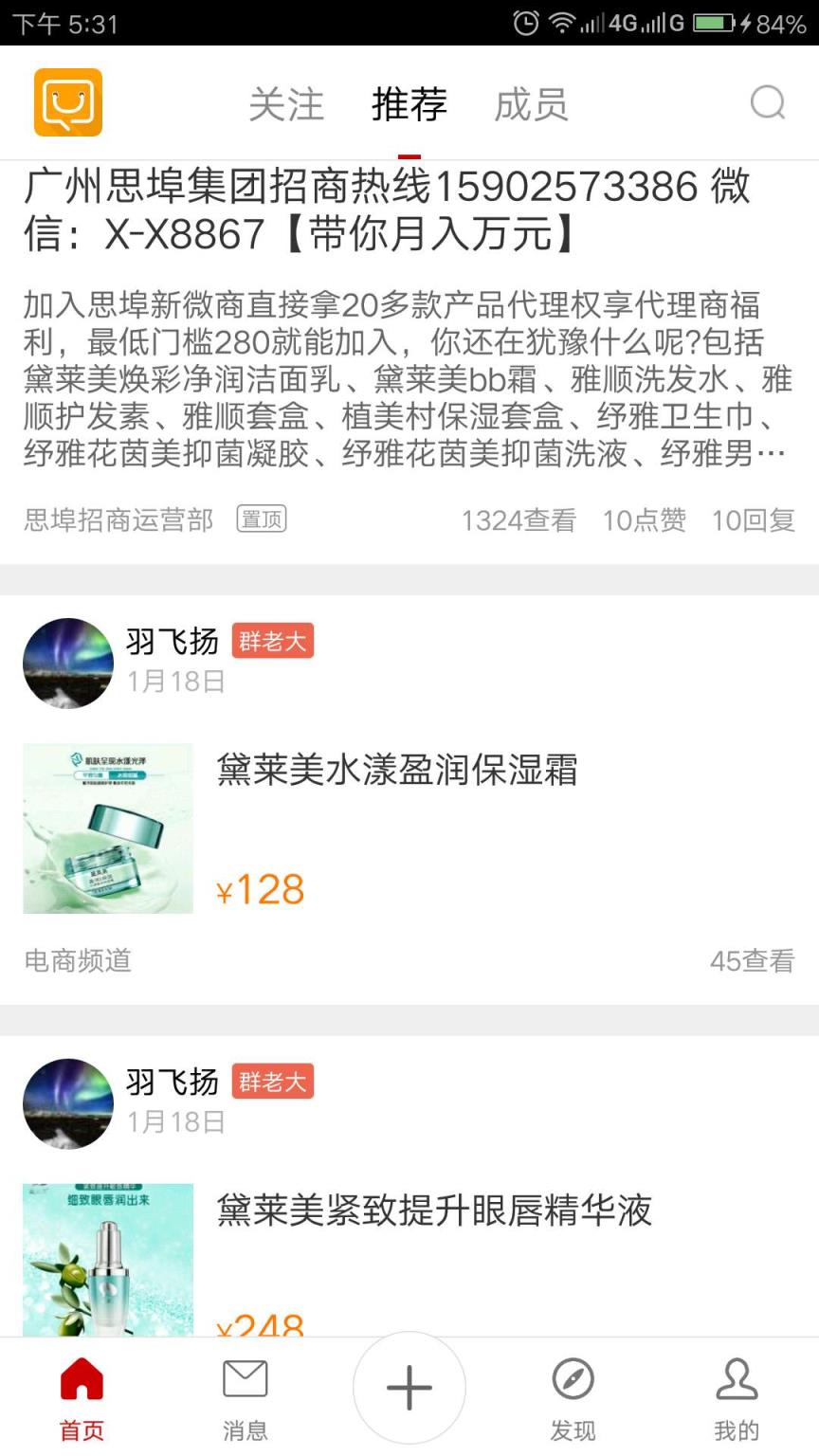Open the 我的 profile icon

[x=737, y=1392]
